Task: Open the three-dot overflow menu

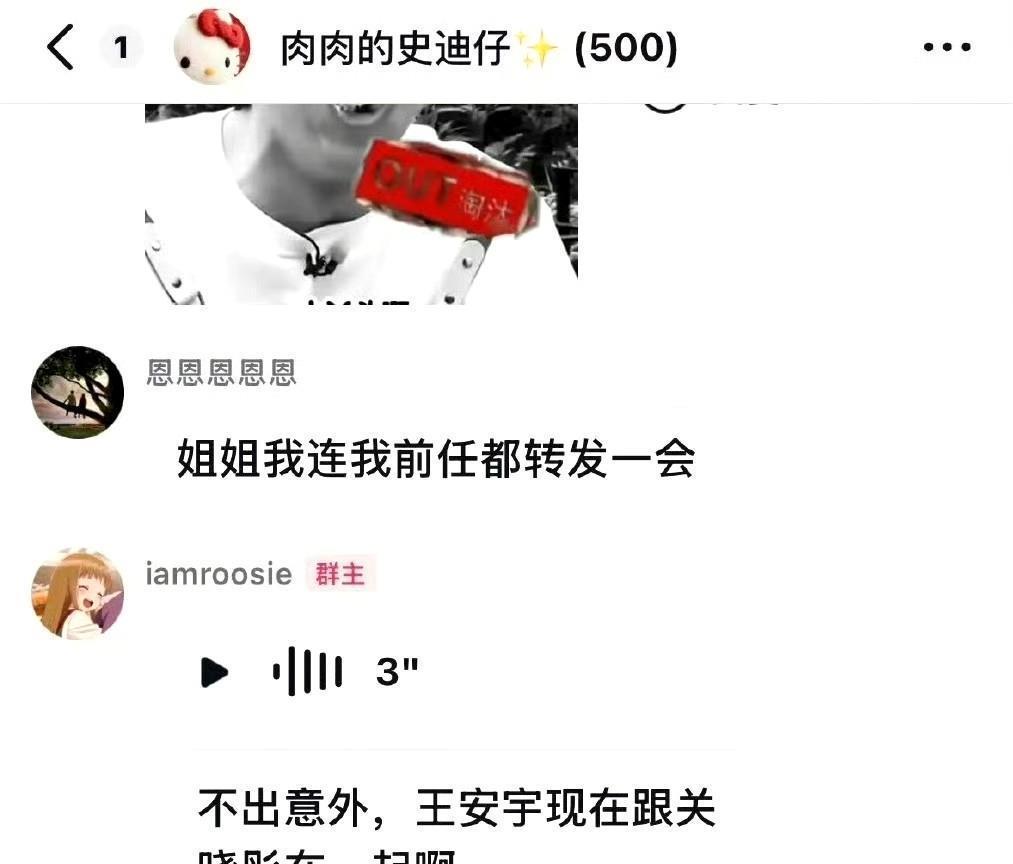Action: 946,47
